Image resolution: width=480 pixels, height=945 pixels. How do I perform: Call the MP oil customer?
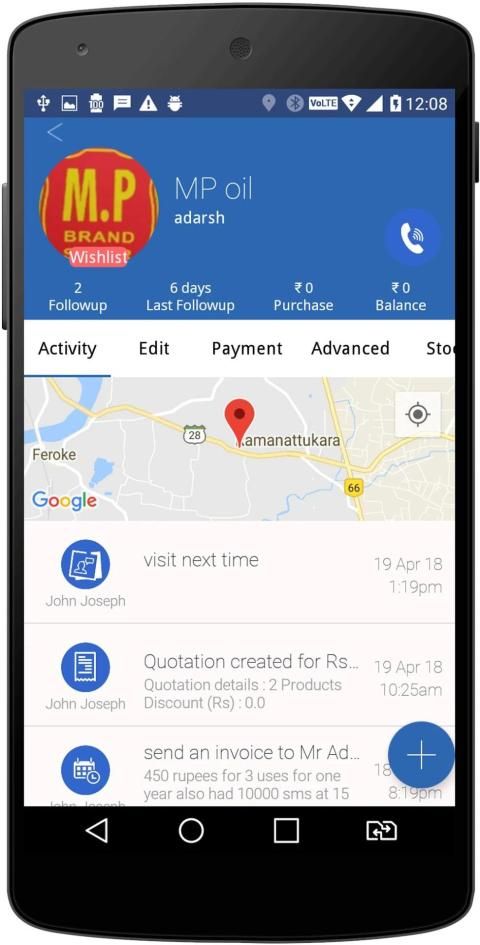(x=413, y=237)
